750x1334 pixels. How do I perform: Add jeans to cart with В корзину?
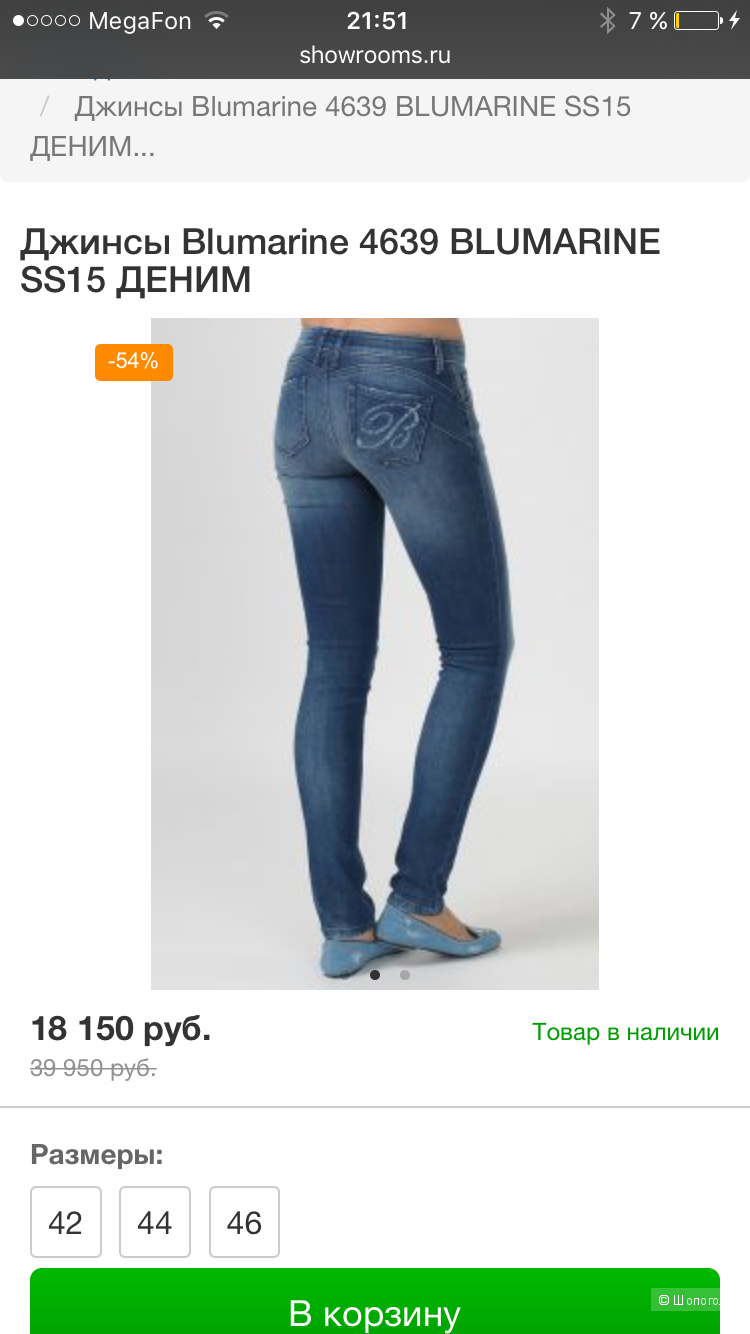(x=375, y=1305)
